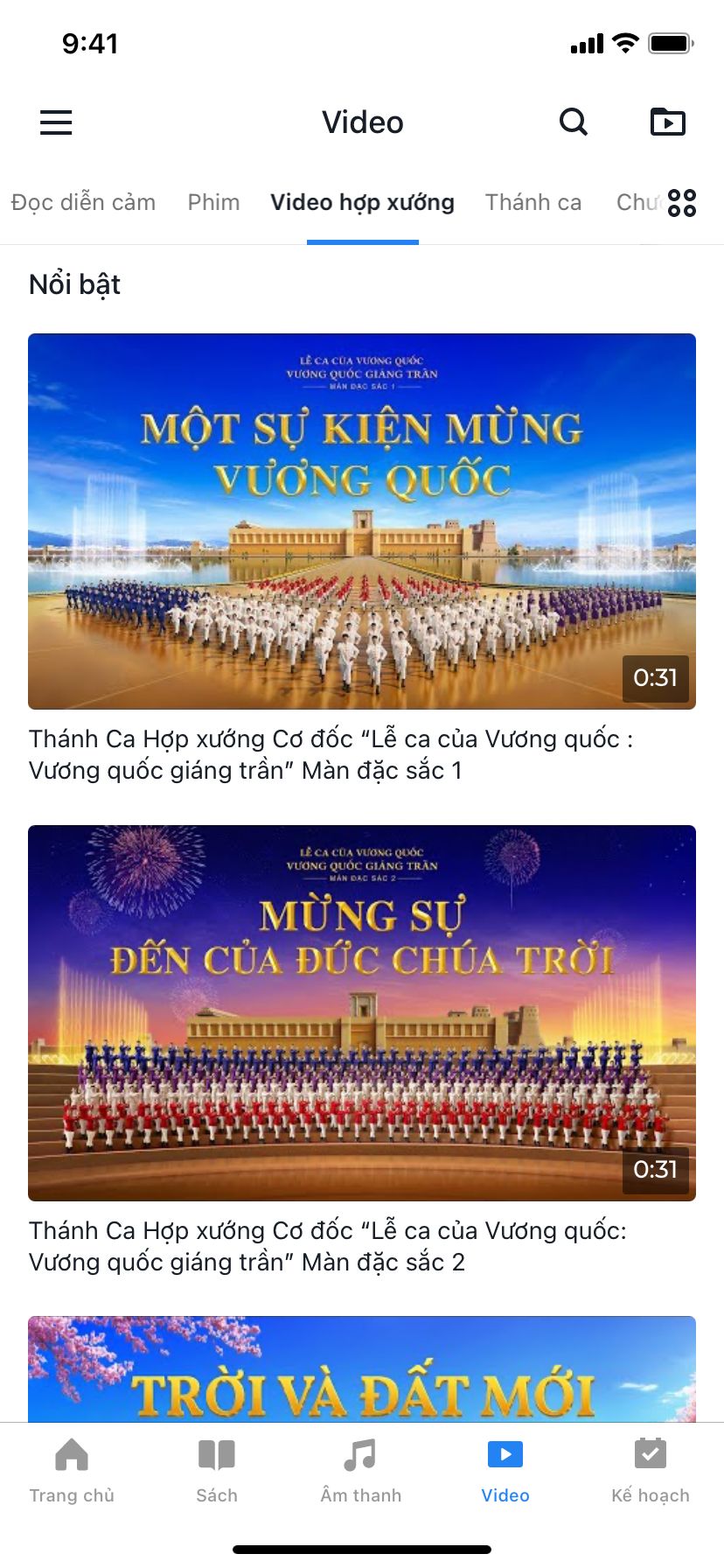Switch to the Phim tab
This screenshot has width=724, height=1568.
pyautogui.click(x=213, y=203)
